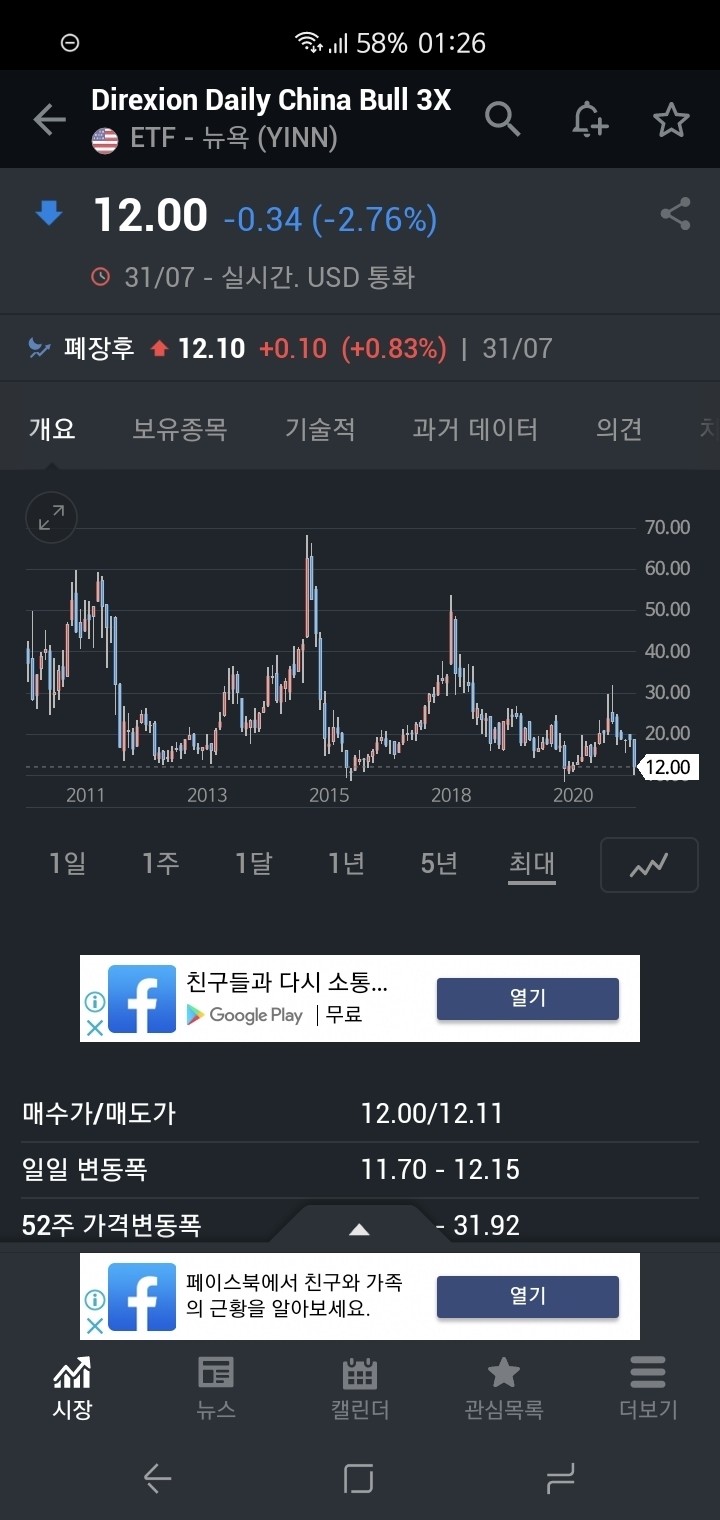Tap the star icon to favorite YINN
Image resolution: width=720 pixels, height=1520 pixels.
(671, 118)
